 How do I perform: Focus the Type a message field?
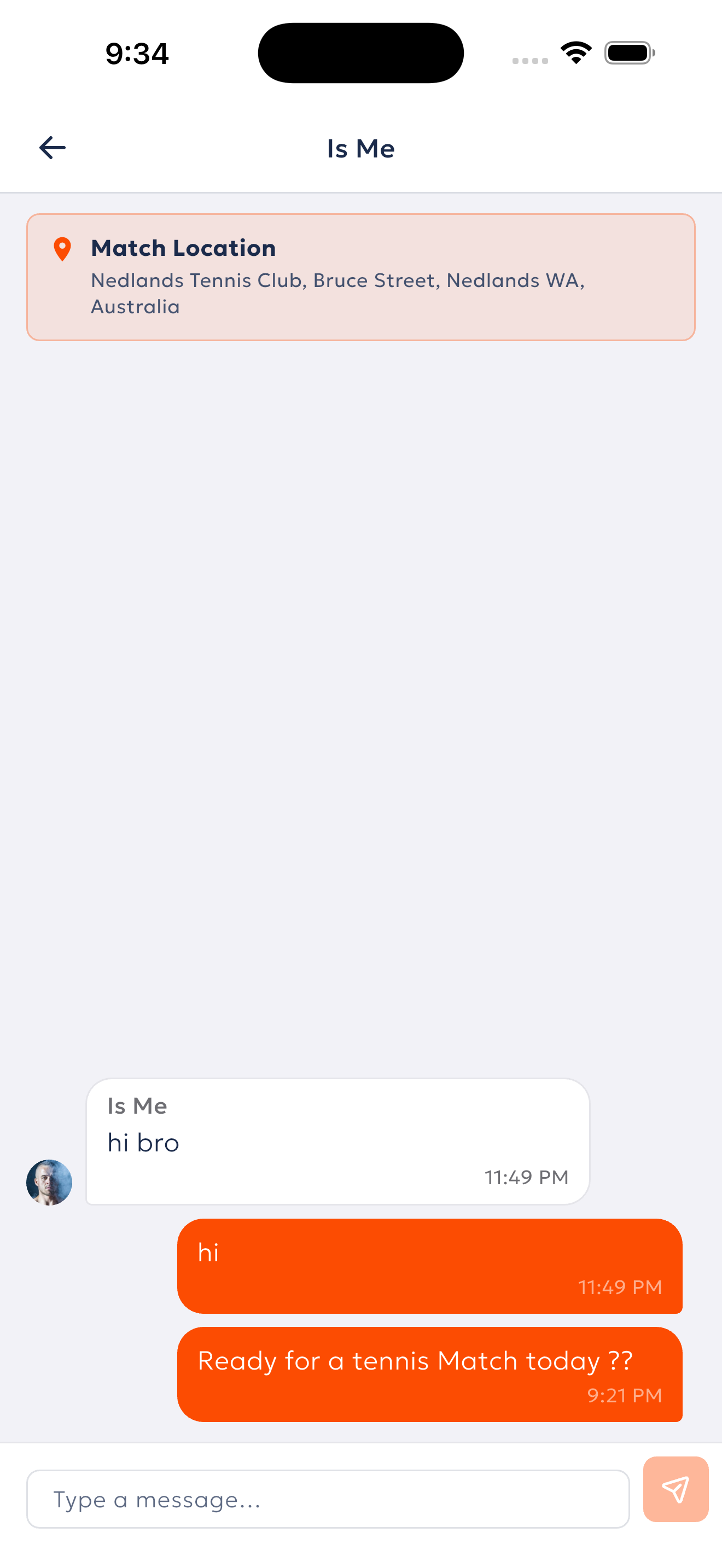tap(328, 1499)
